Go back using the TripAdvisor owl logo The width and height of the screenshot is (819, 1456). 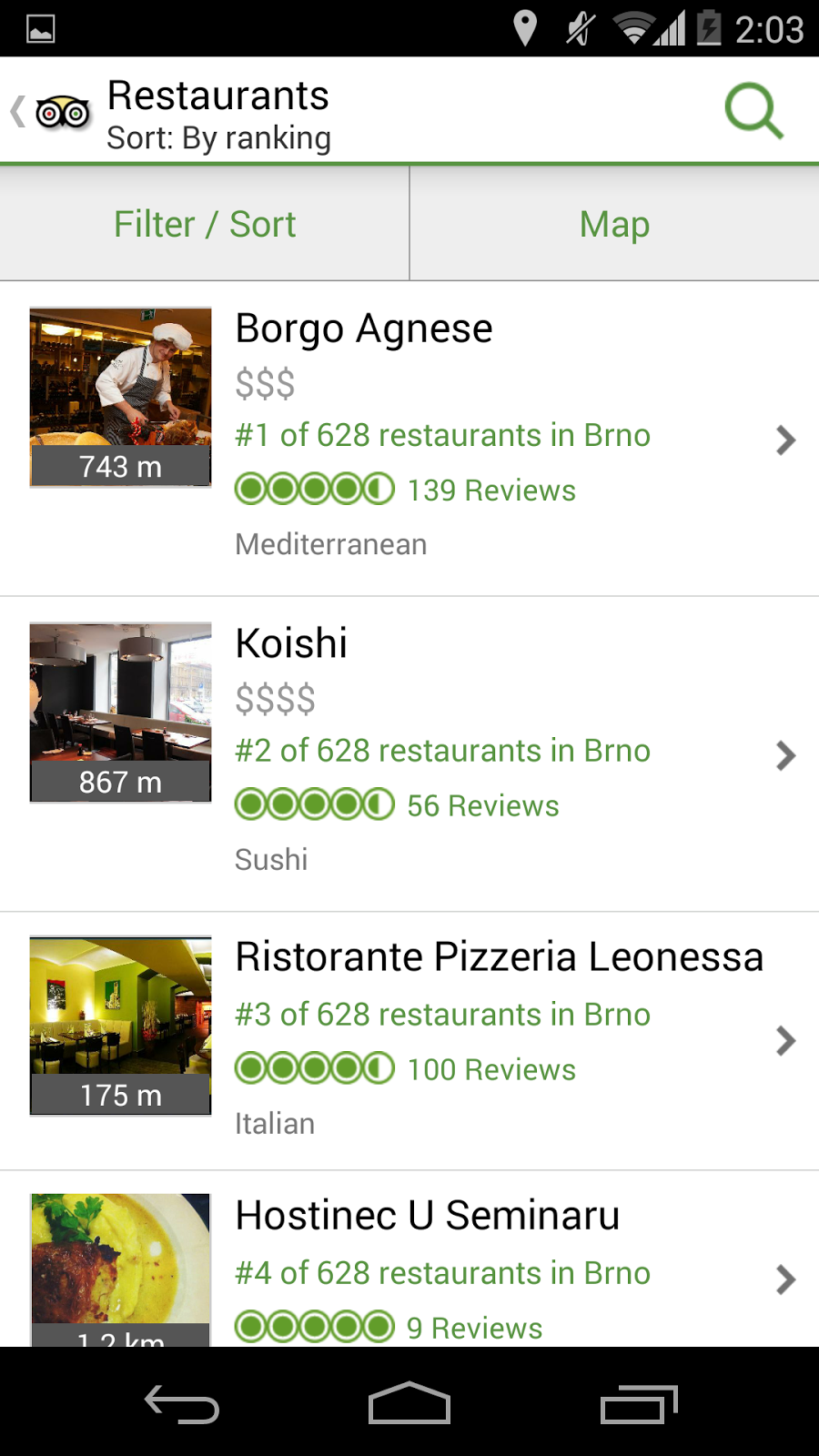pos(62,112)
